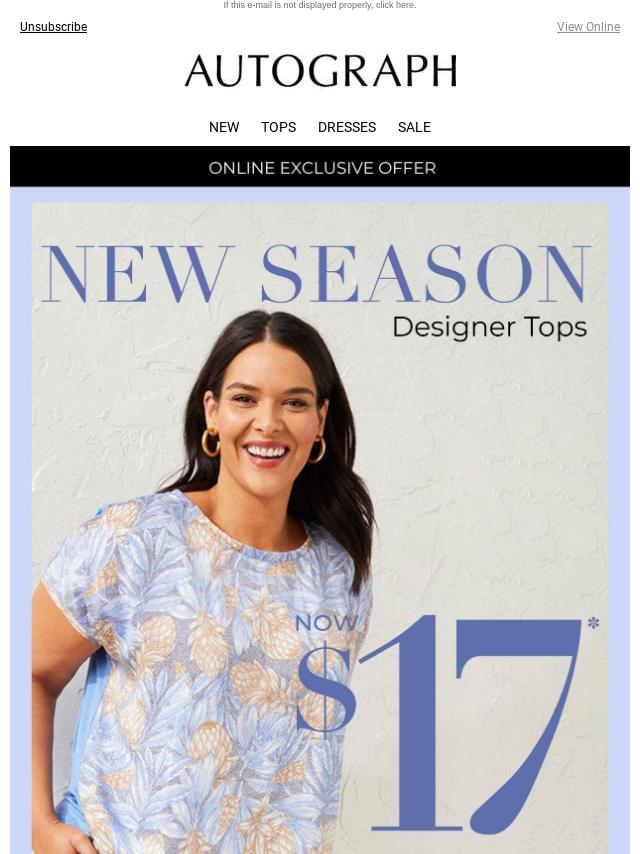The image size is (640, 854).
Task: Open the SALE category link
Action: pos(414,127)
